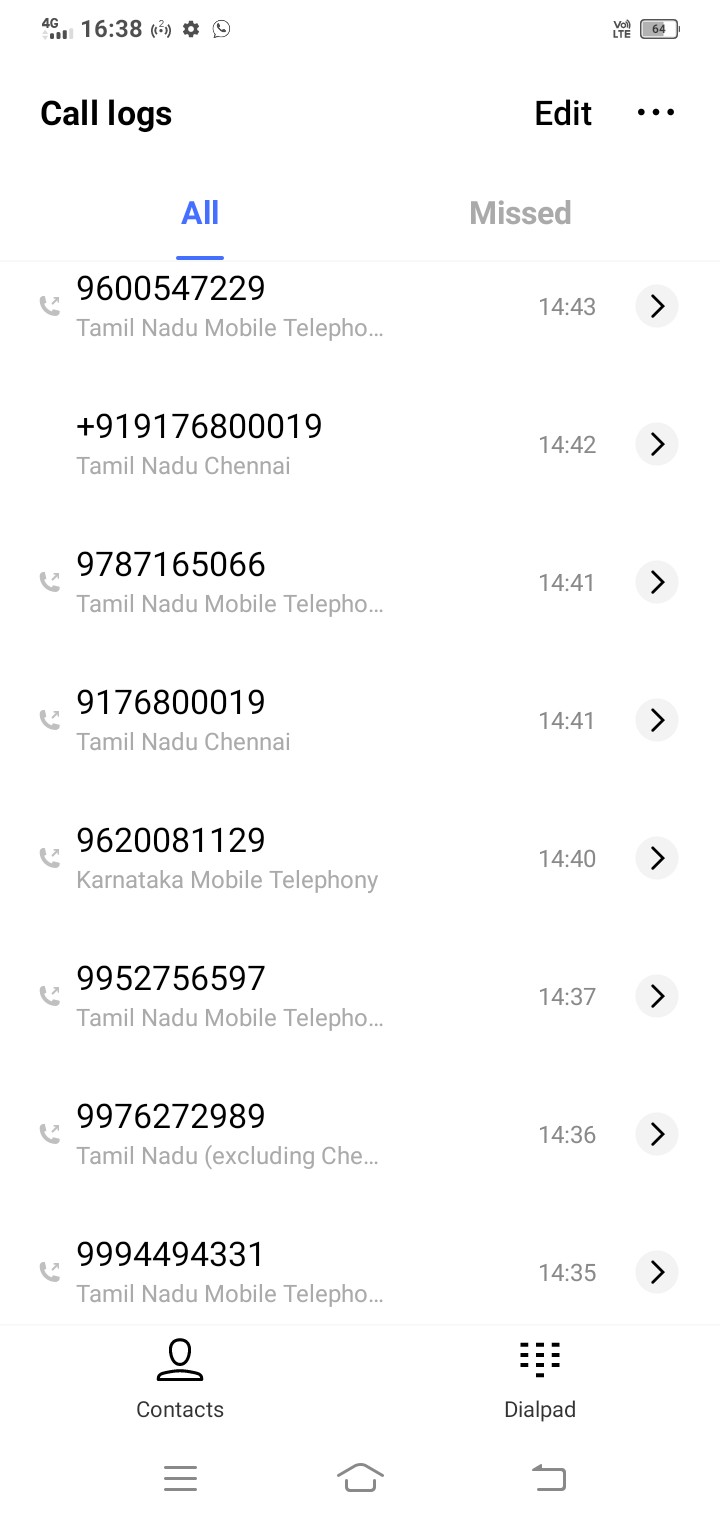Select the All calls tab

(x=200, y=213)
